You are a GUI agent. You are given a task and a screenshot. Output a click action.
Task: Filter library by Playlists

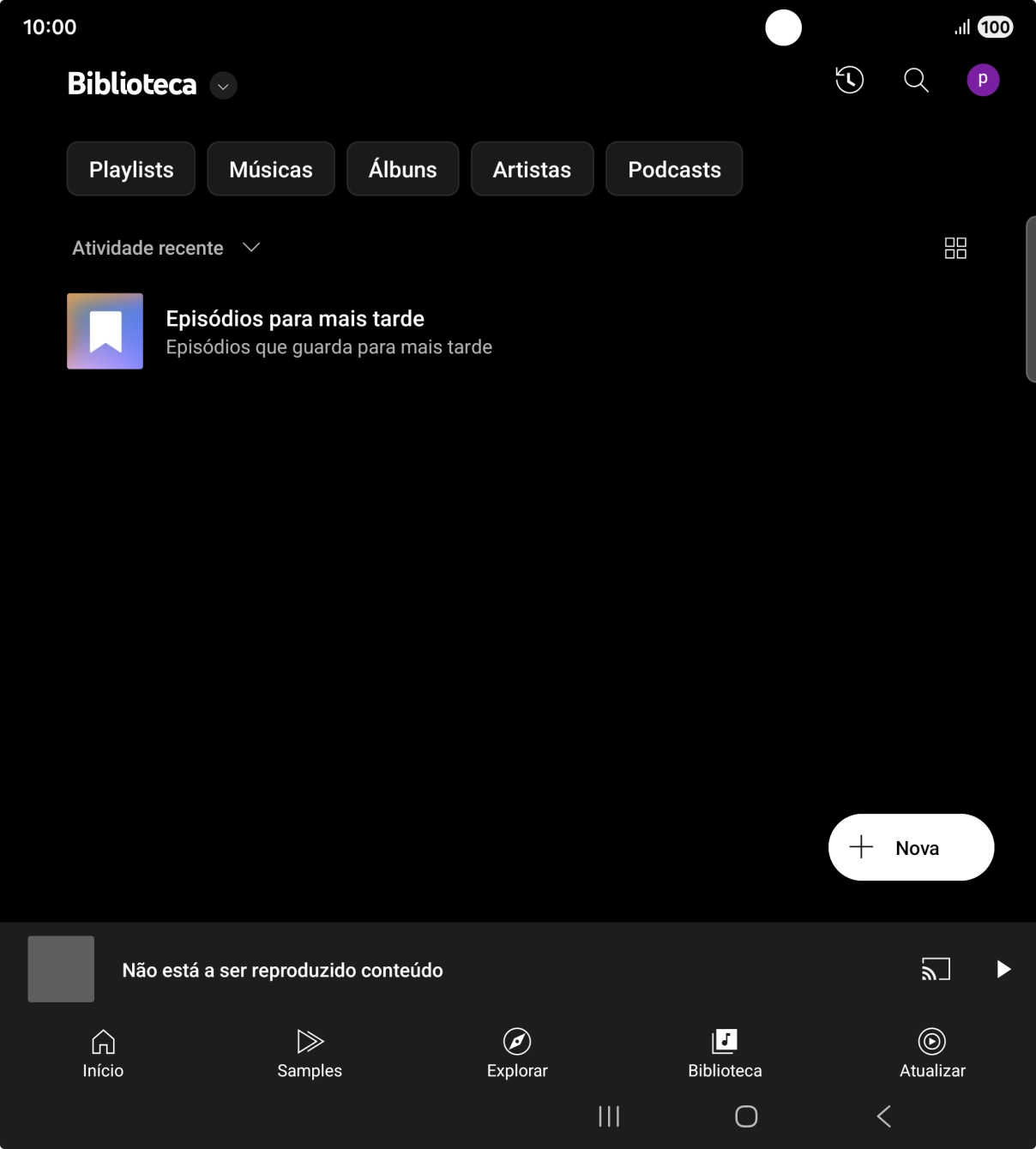pyautogui.click(x=130, y=169)
